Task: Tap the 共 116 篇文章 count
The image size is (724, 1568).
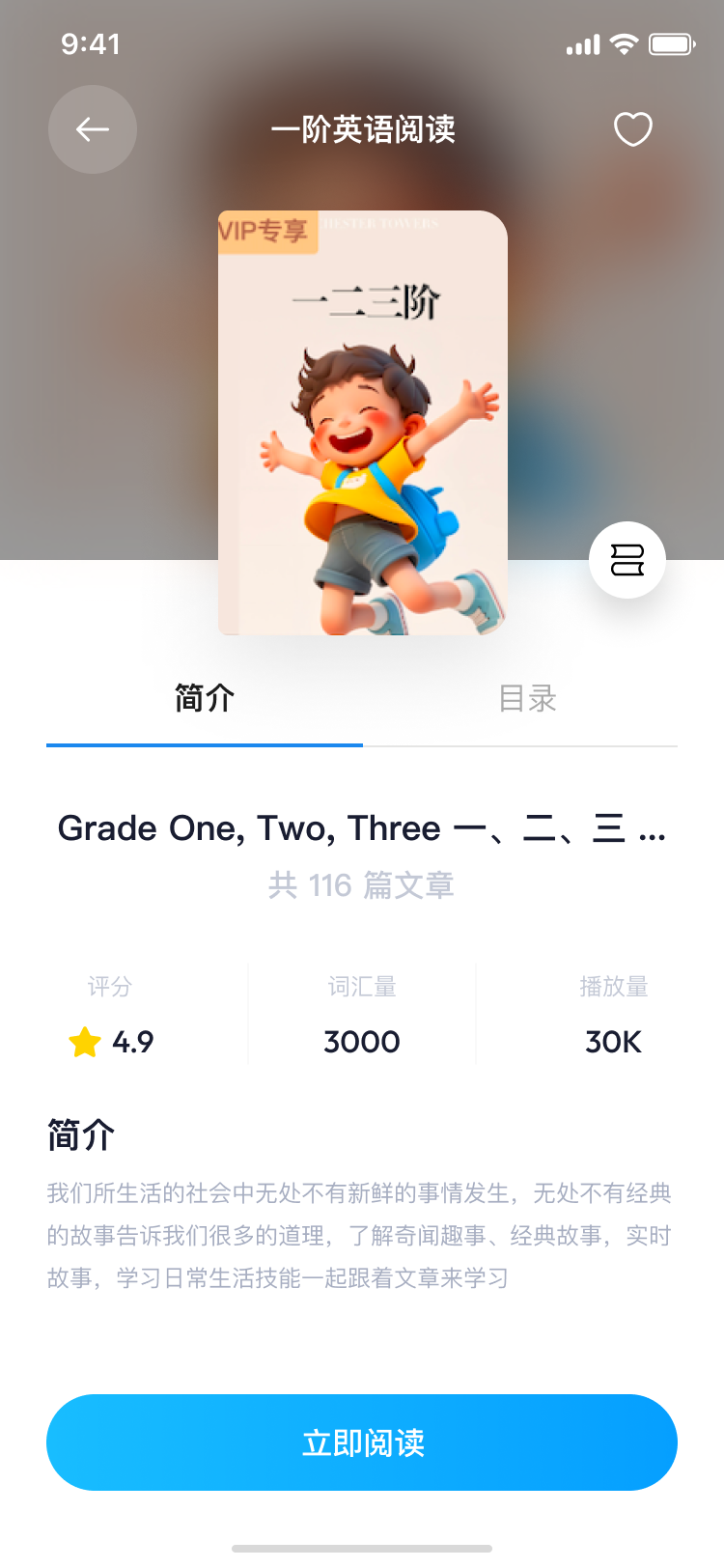Action: (361, 885)
